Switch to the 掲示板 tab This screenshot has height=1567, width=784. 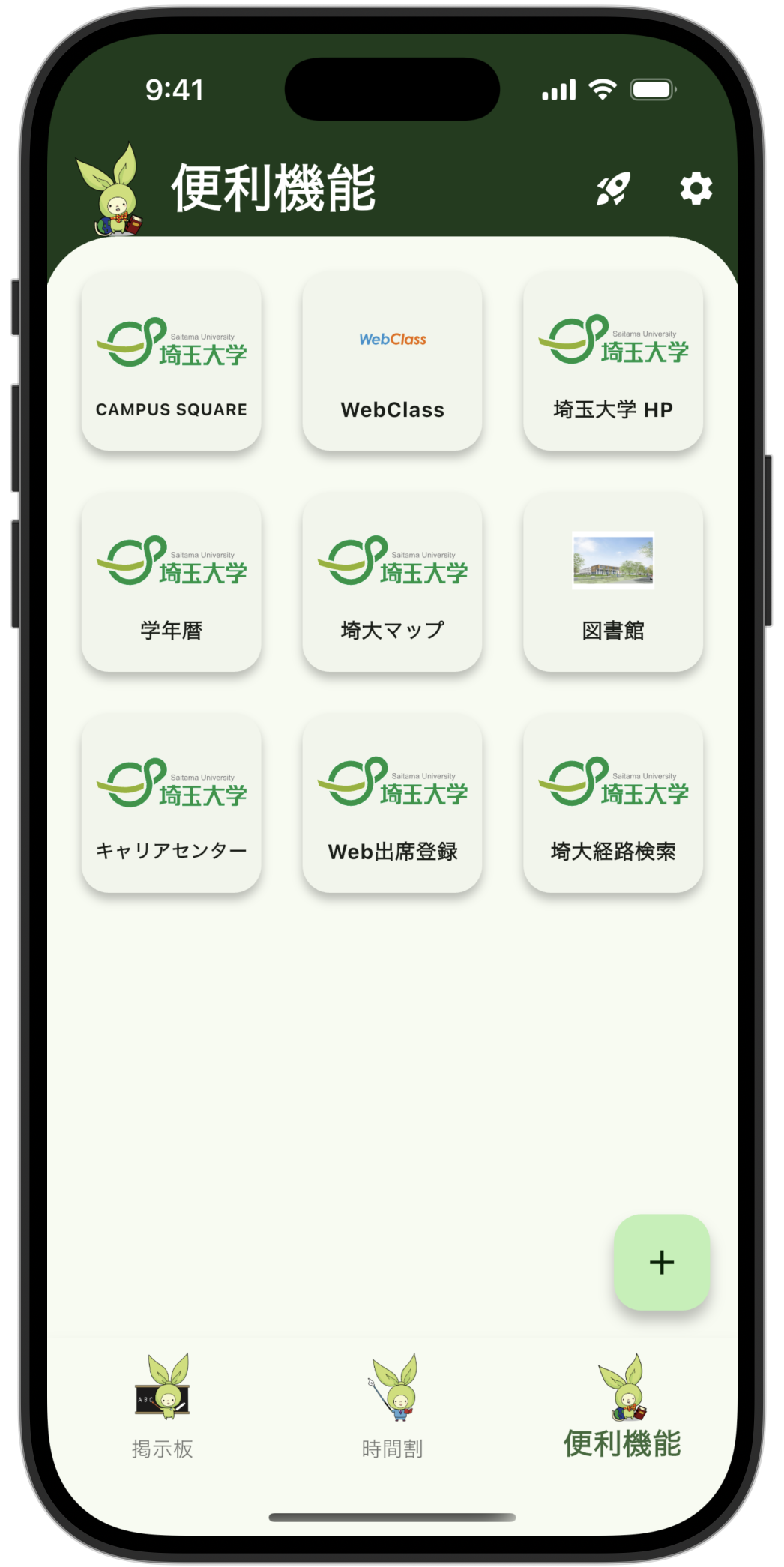pos(163,1406)
